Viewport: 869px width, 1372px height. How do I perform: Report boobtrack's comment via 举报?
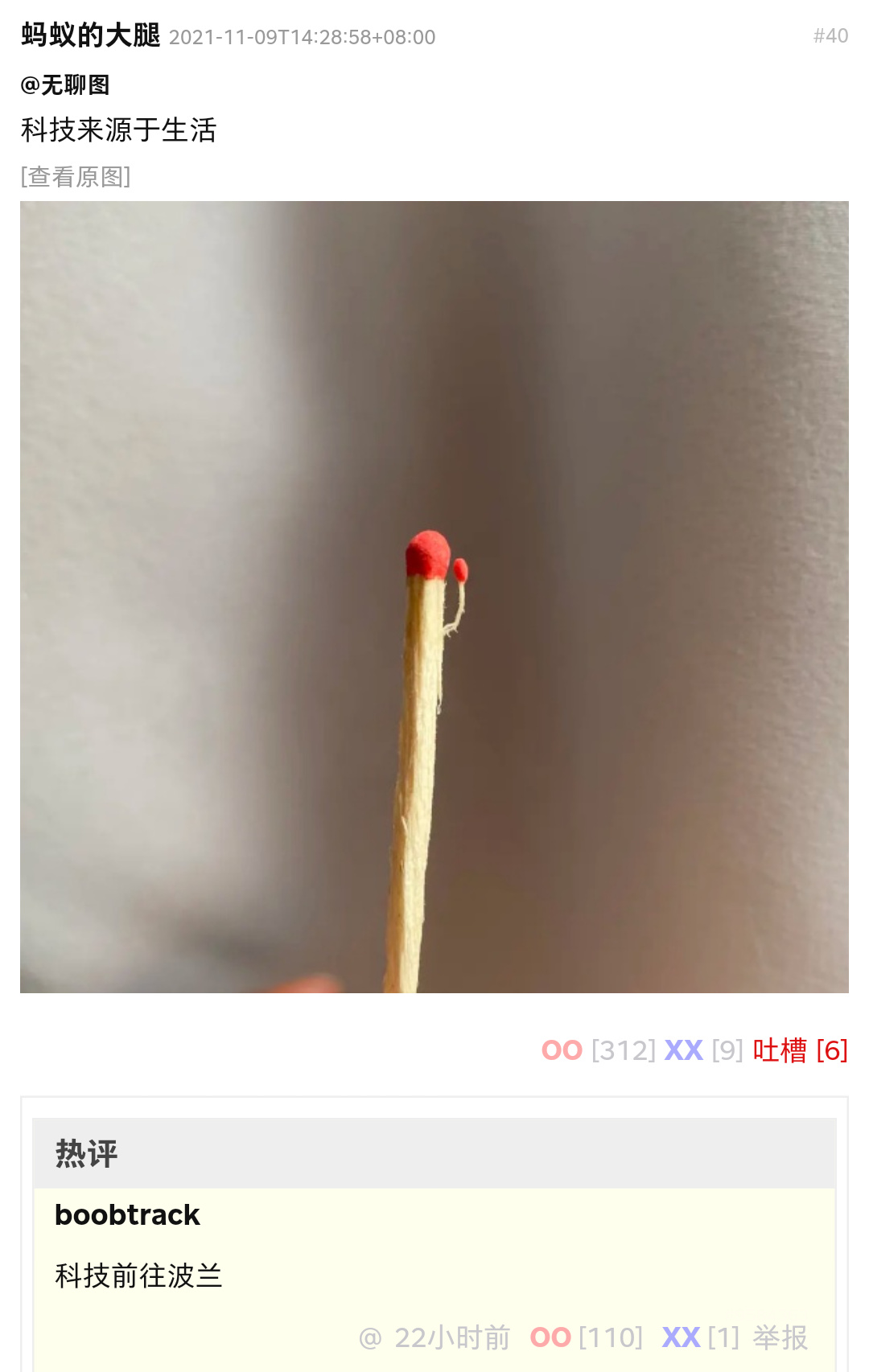click(780, 1337)
